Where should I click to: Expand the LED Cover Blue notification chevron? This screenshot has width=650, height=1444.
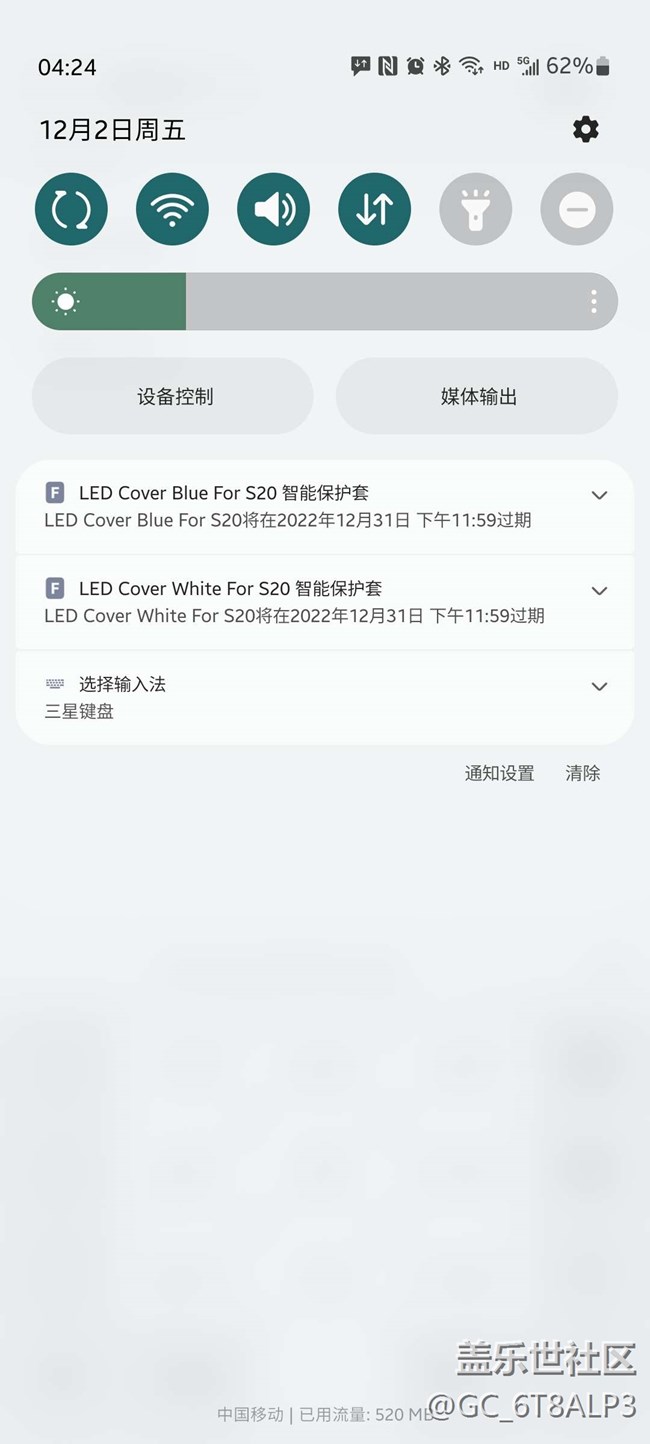tap(599, 495)
